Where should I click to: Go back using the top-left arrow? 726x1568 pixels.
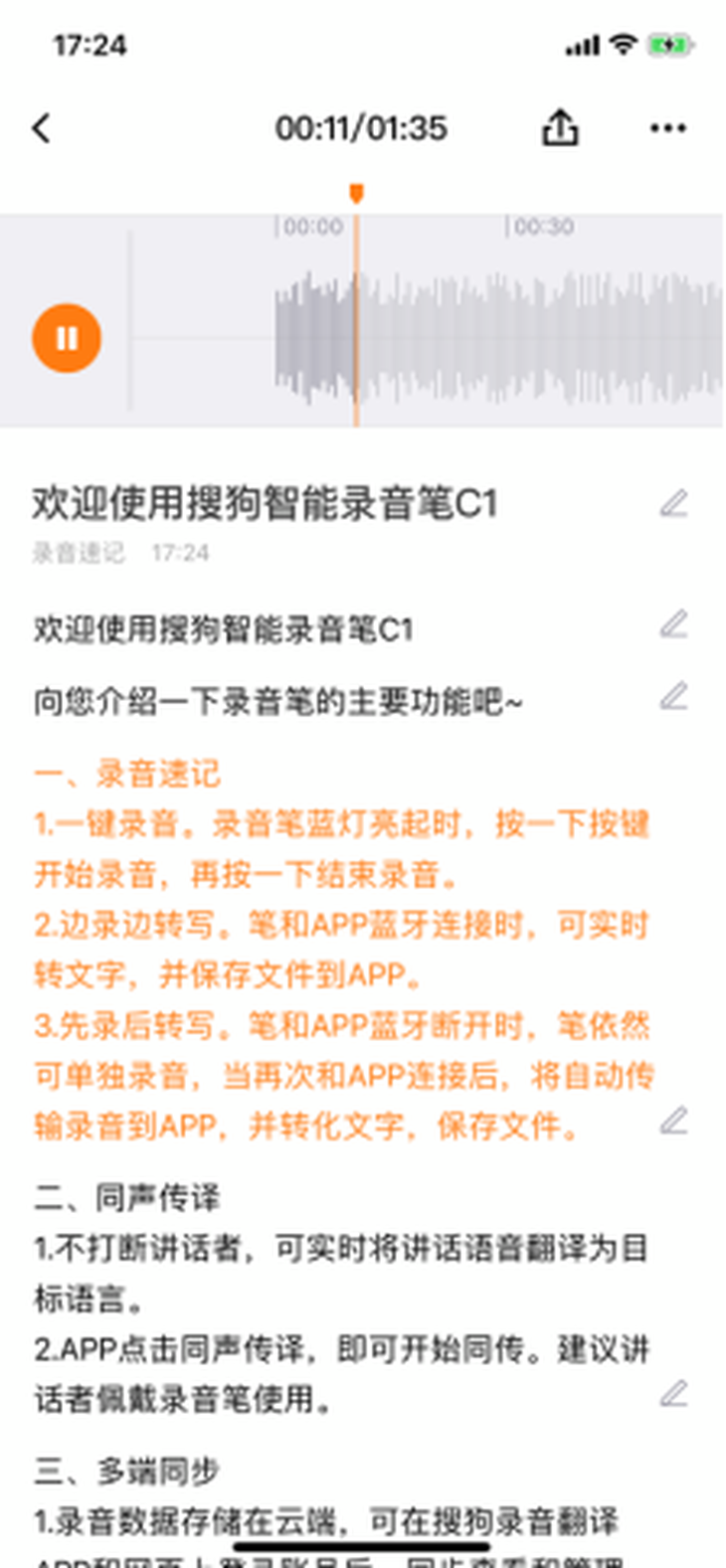point(42,128)
